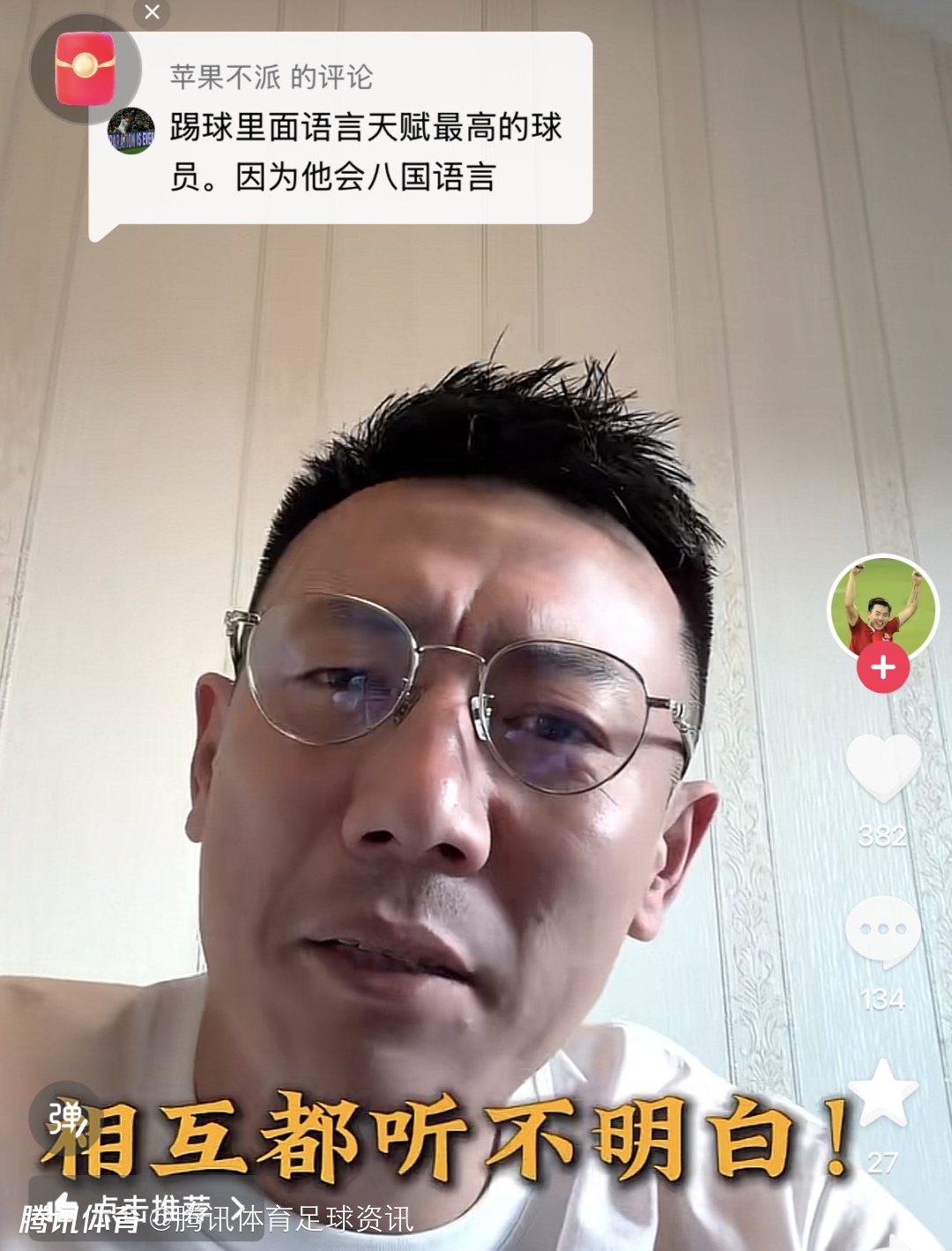Toggle the bullet comments (弹) button
Image resolution: width=952 pixels, height=1251 pixels.
click(65, 1116)
